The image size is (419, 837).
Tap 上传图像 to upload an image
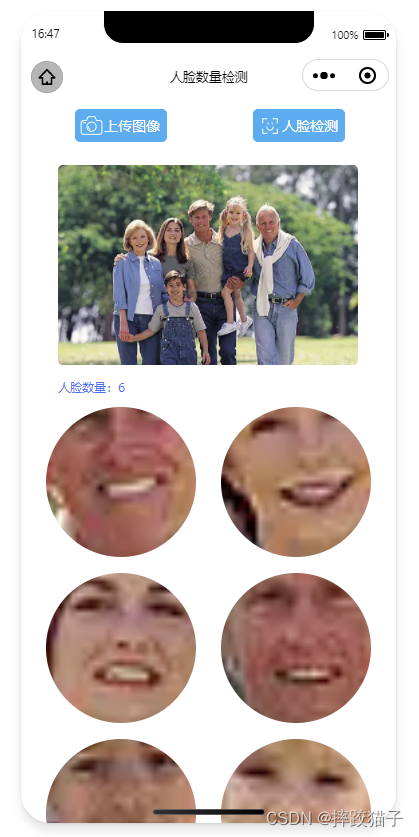pyautogui.click(x=121, y=125)
